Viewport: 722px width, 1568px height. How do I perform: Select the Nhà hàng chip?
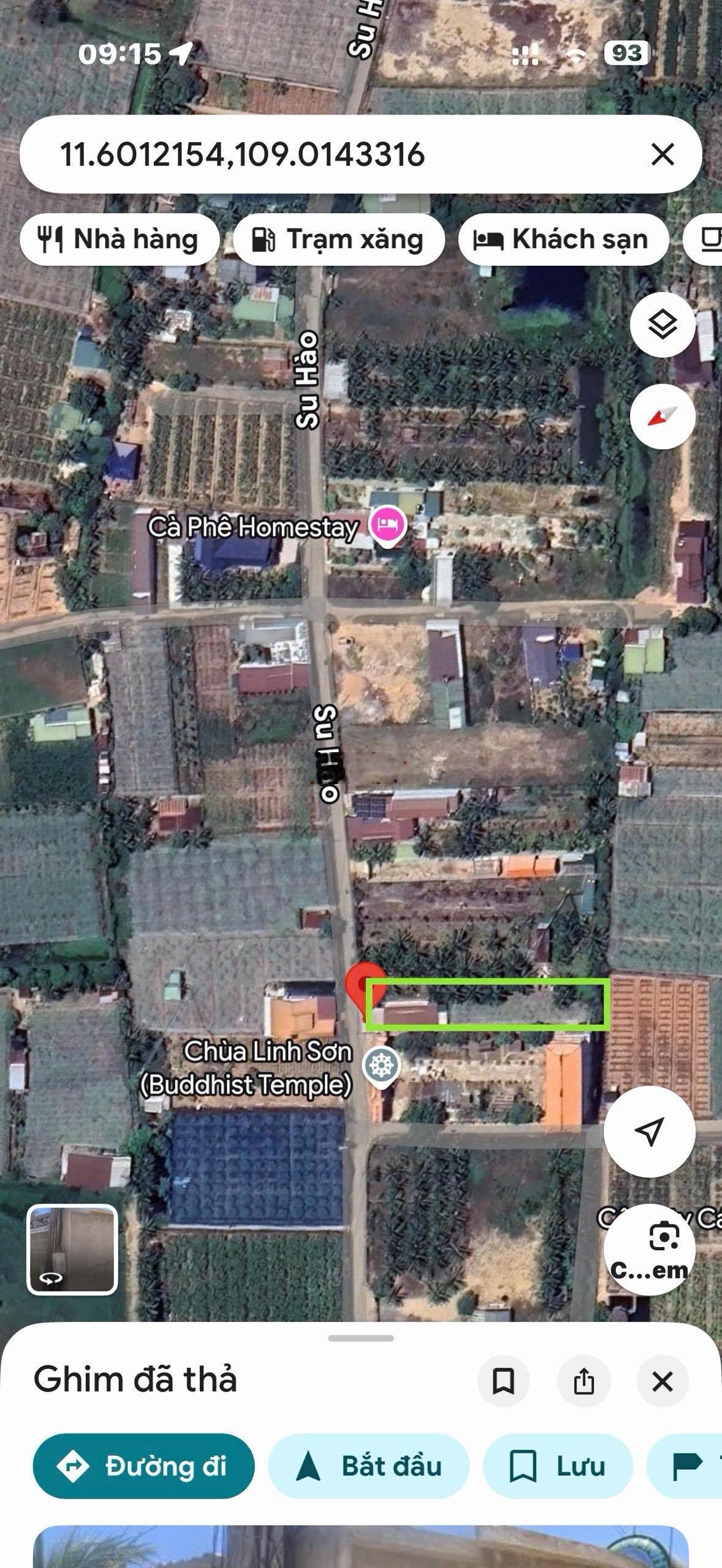[119, 239]
